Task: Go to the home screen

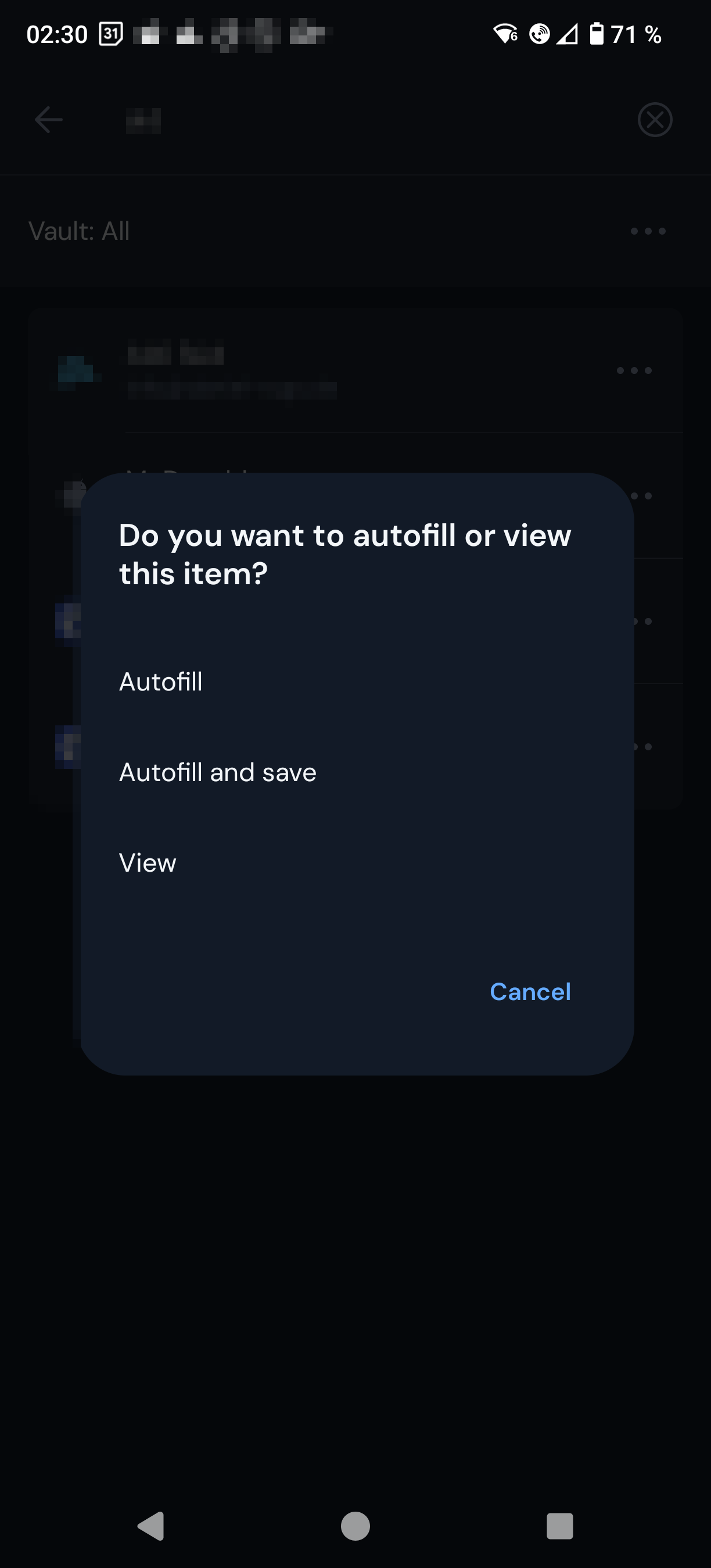Action: click(355, 1526)
